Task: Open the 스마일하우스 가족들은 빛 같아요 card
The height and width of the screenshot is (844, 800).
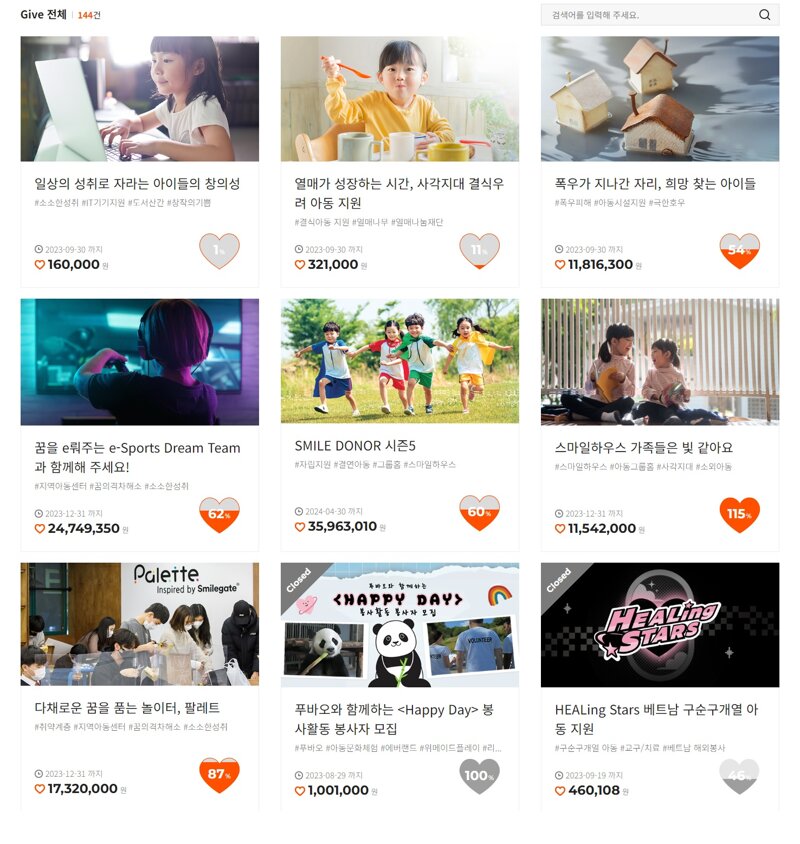Action: (659, 423)
